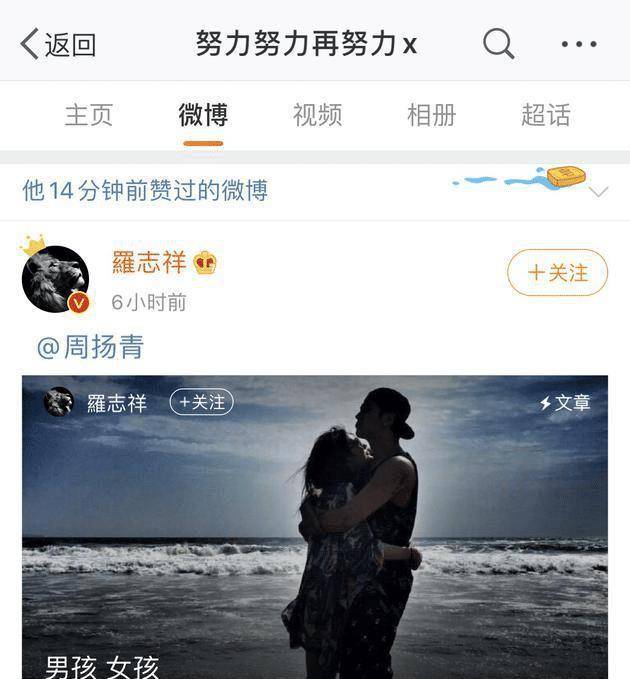Screen dimensions: 630x679
Task: Expand the liked-post dropdown chevron
Action: point(599,192)
